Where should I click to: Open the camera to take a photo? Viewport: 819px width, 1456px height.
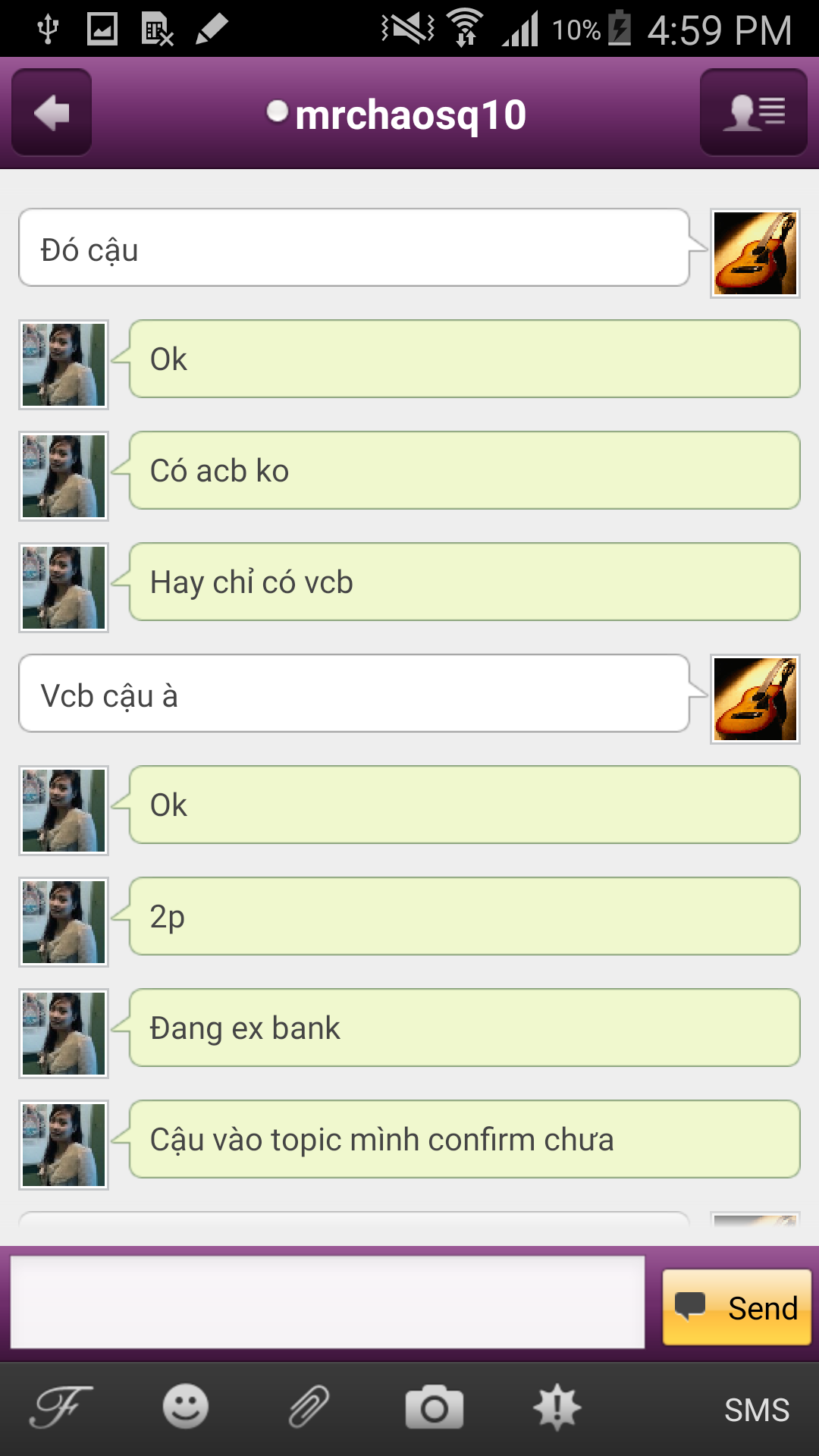click(x=434, y=1407)
